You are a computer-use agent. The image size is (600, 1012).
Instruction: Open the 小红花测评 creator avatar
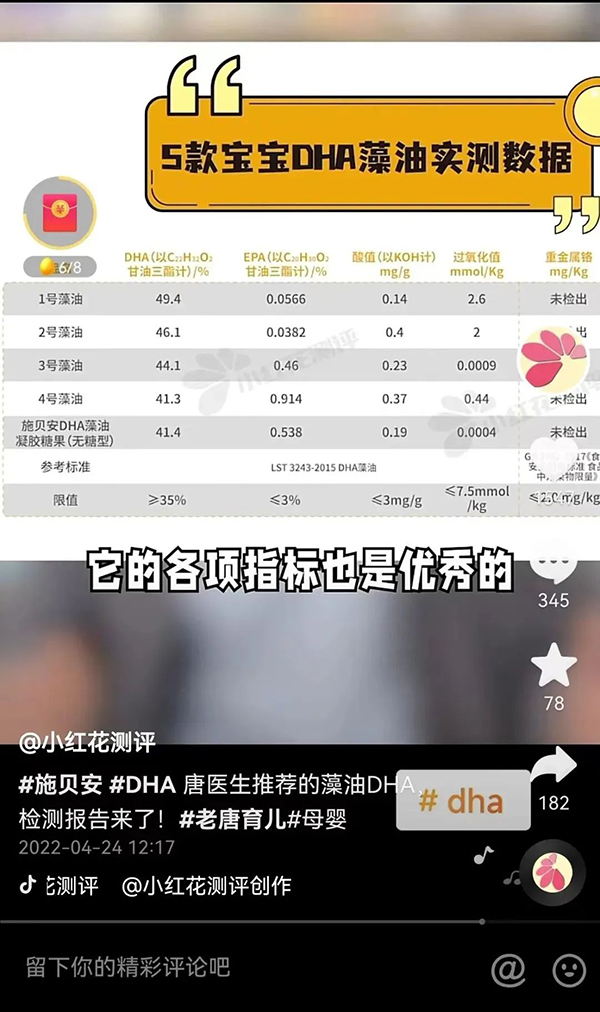pos(553,358)
